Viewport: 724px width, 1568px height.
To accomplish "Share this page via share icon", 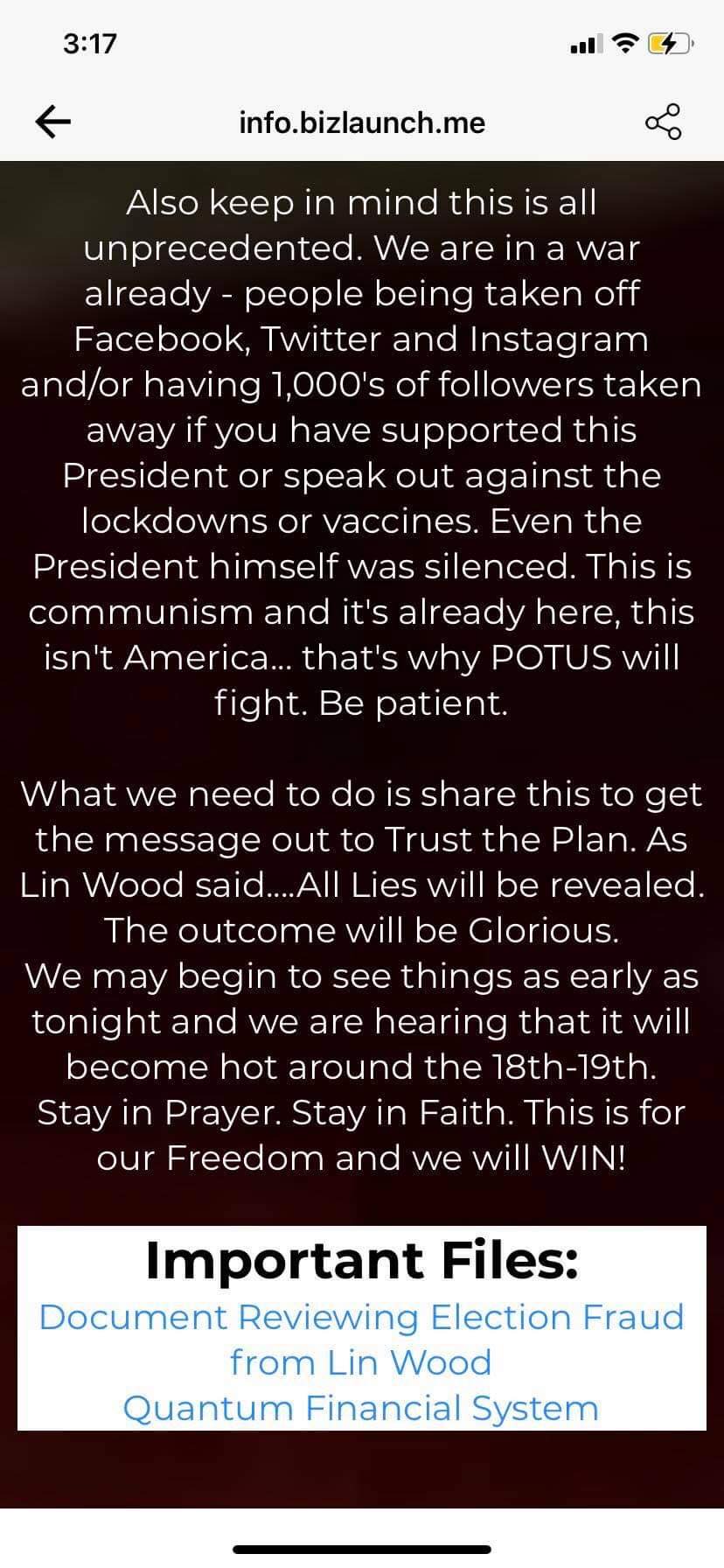I will (x=663, y=122).
